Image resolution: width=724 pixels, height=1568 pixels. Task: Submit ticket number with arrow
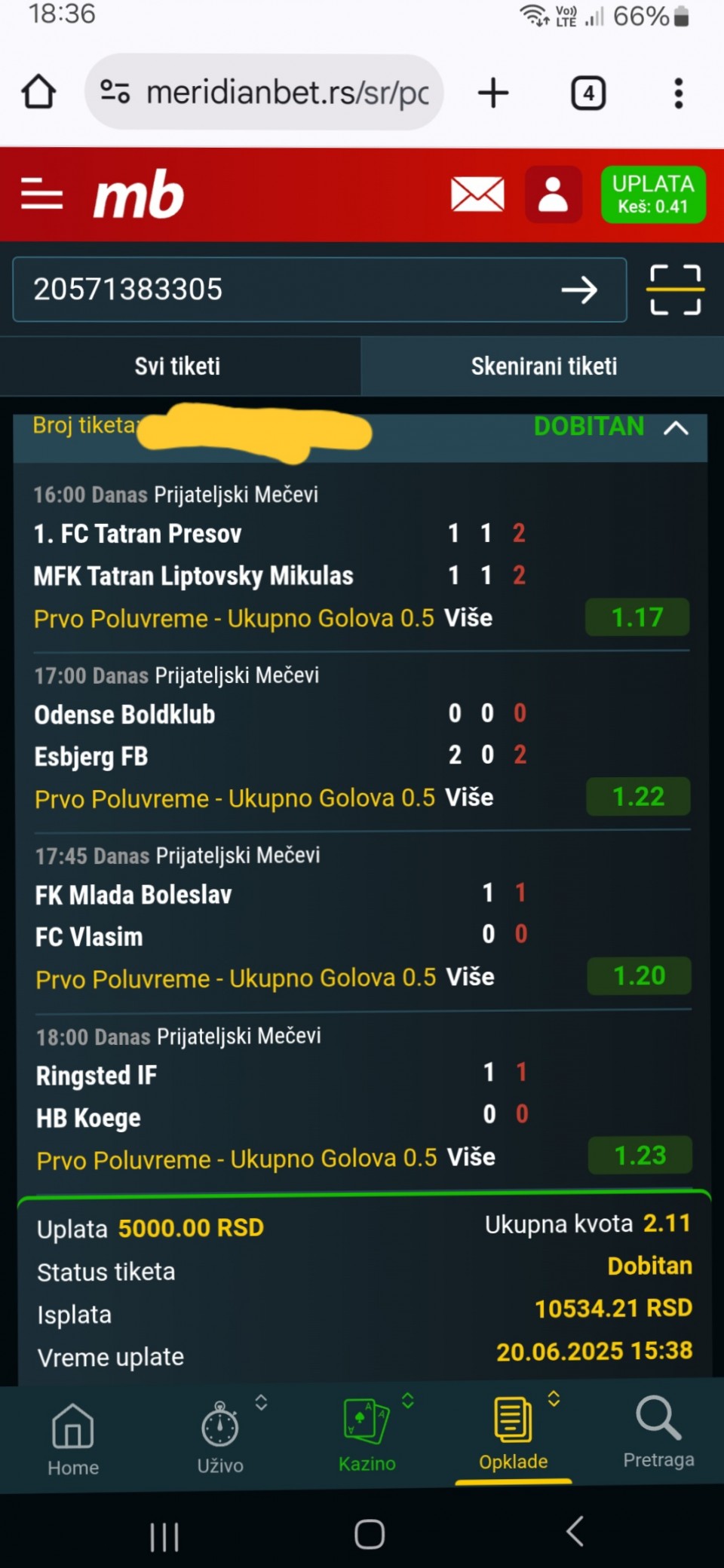click(x=579, y=290)
